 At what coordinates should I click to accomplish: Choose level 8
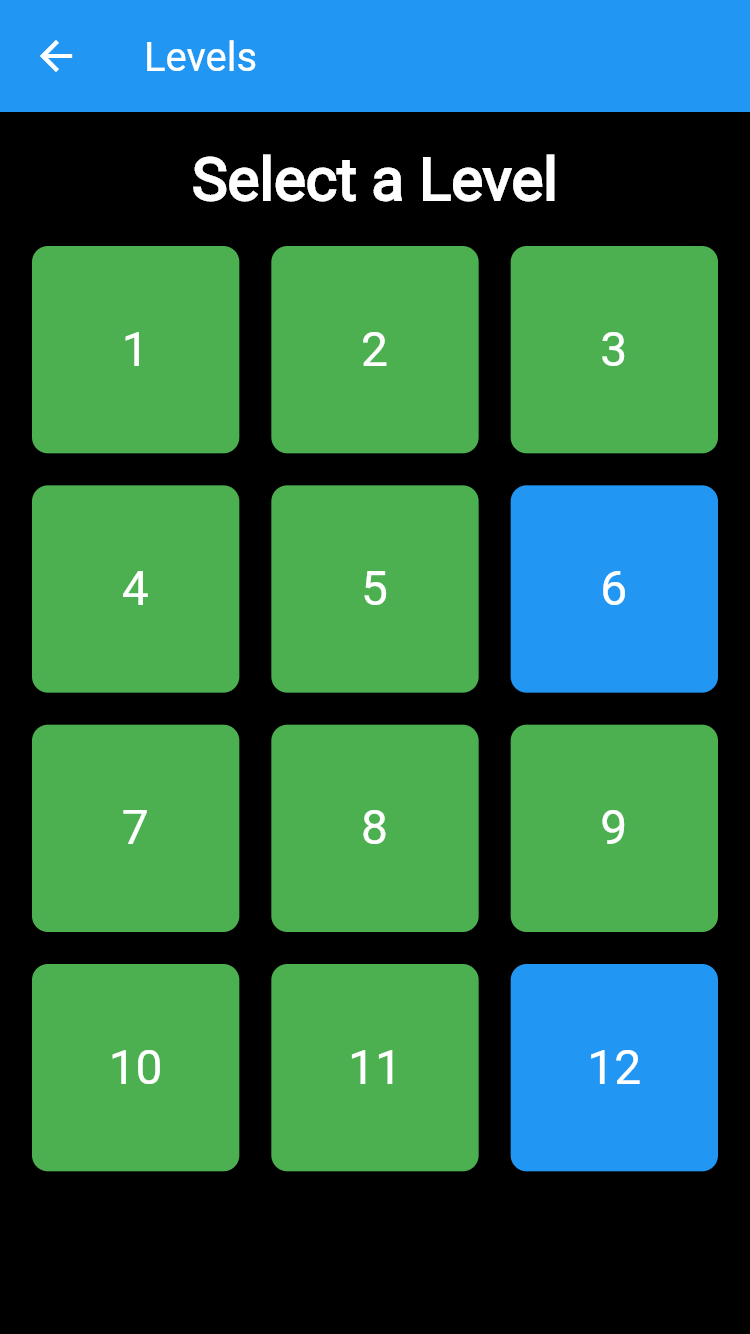374,828
